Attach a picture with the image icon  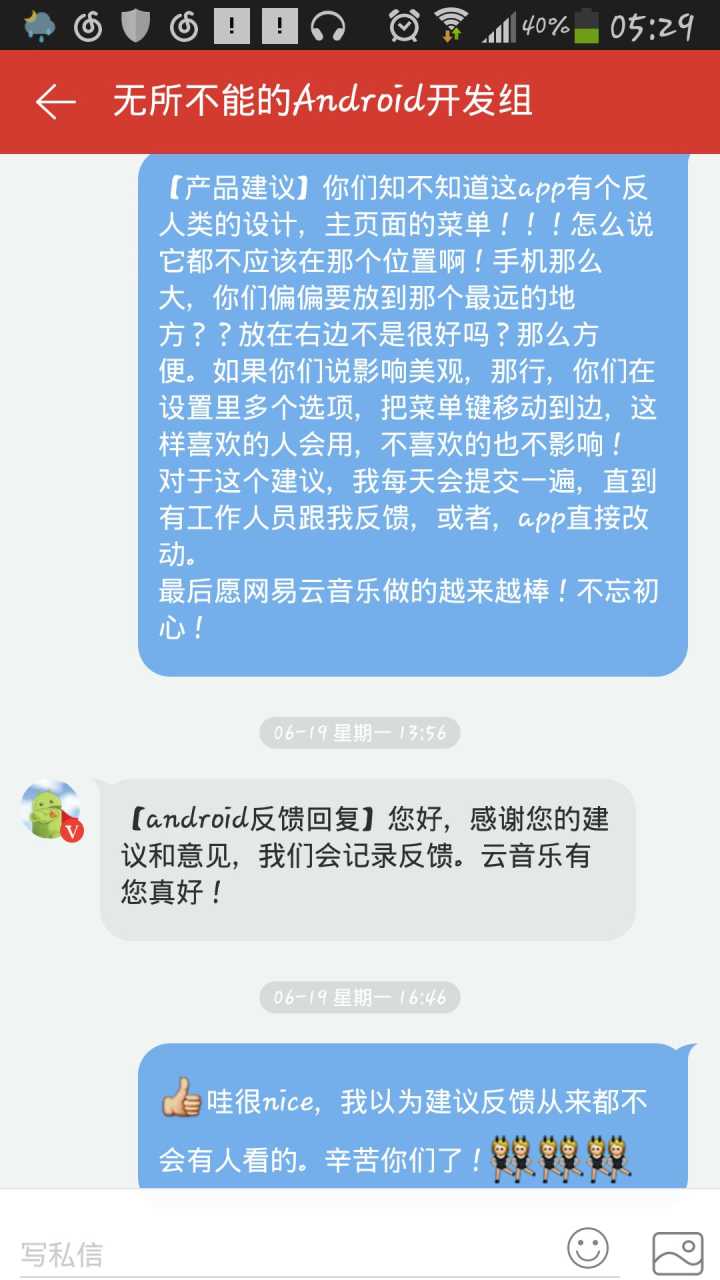pos(677,1251)
